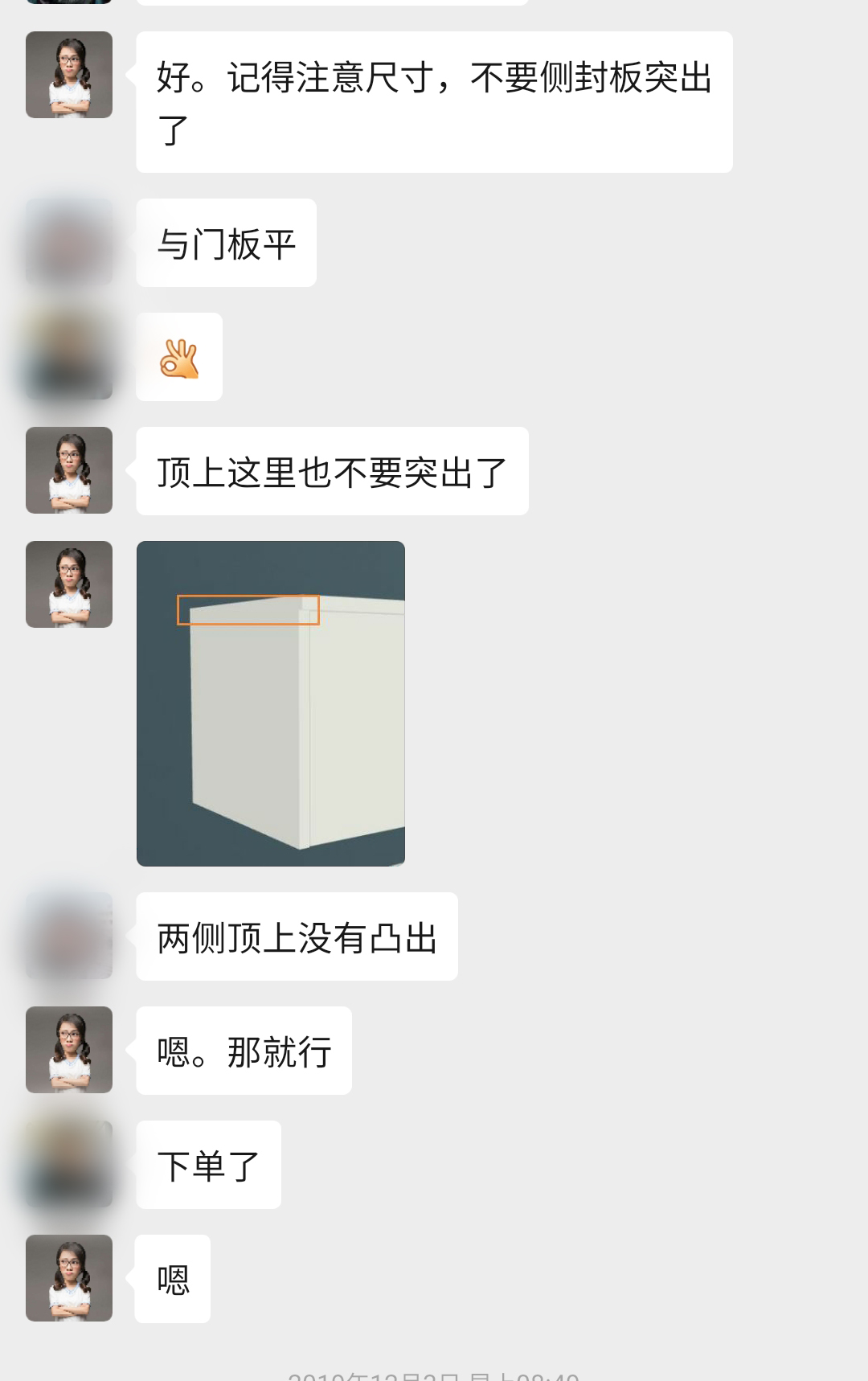Click the avatar next to the cabinet image
The height and width of the screenshot is (1381, 868).
(68, 585)
